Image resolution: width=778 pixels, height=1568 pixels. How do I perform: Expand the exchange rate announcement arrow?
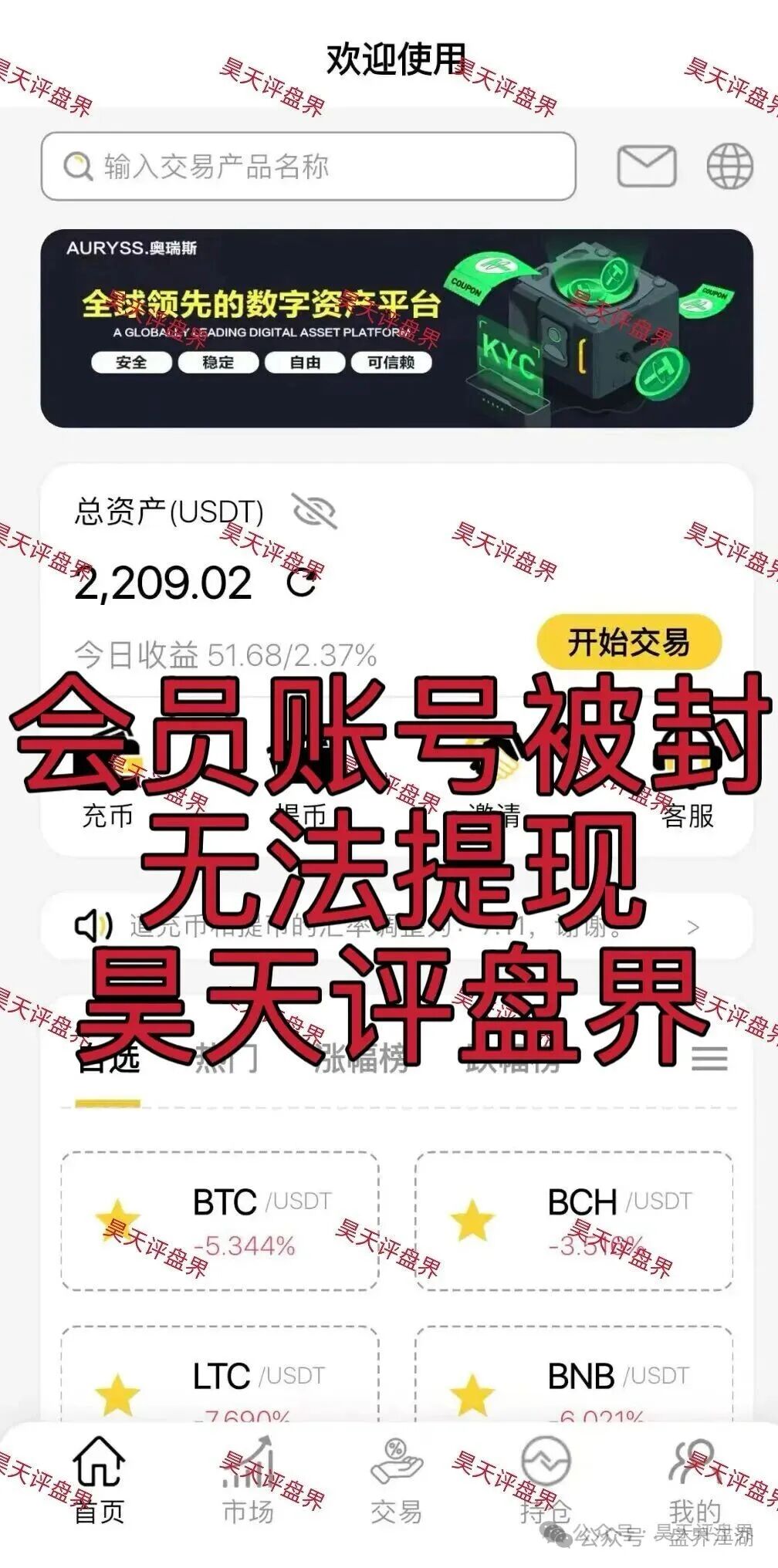[692, 927]
